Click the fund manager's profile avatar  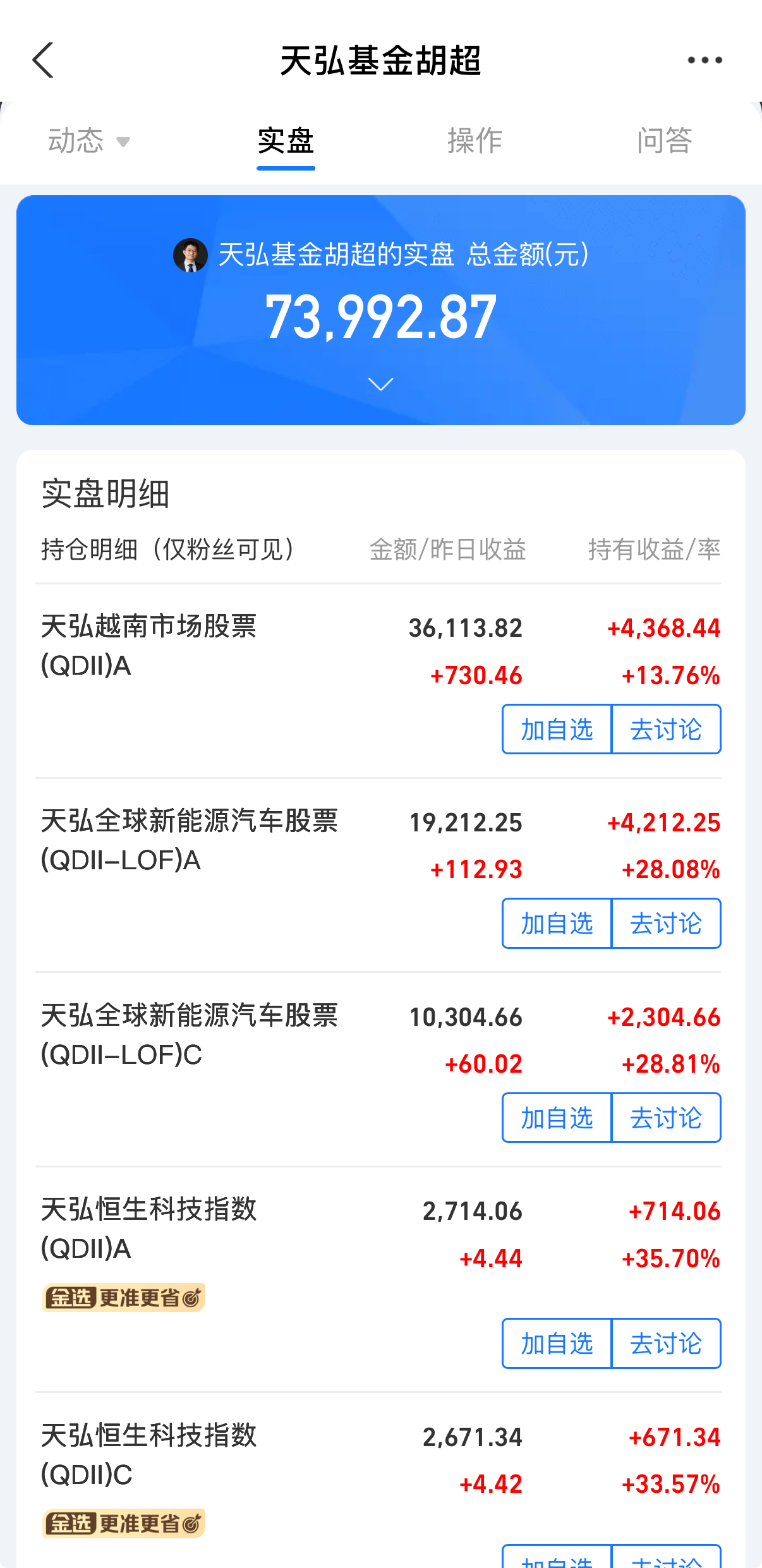click(x=190, y=255)
